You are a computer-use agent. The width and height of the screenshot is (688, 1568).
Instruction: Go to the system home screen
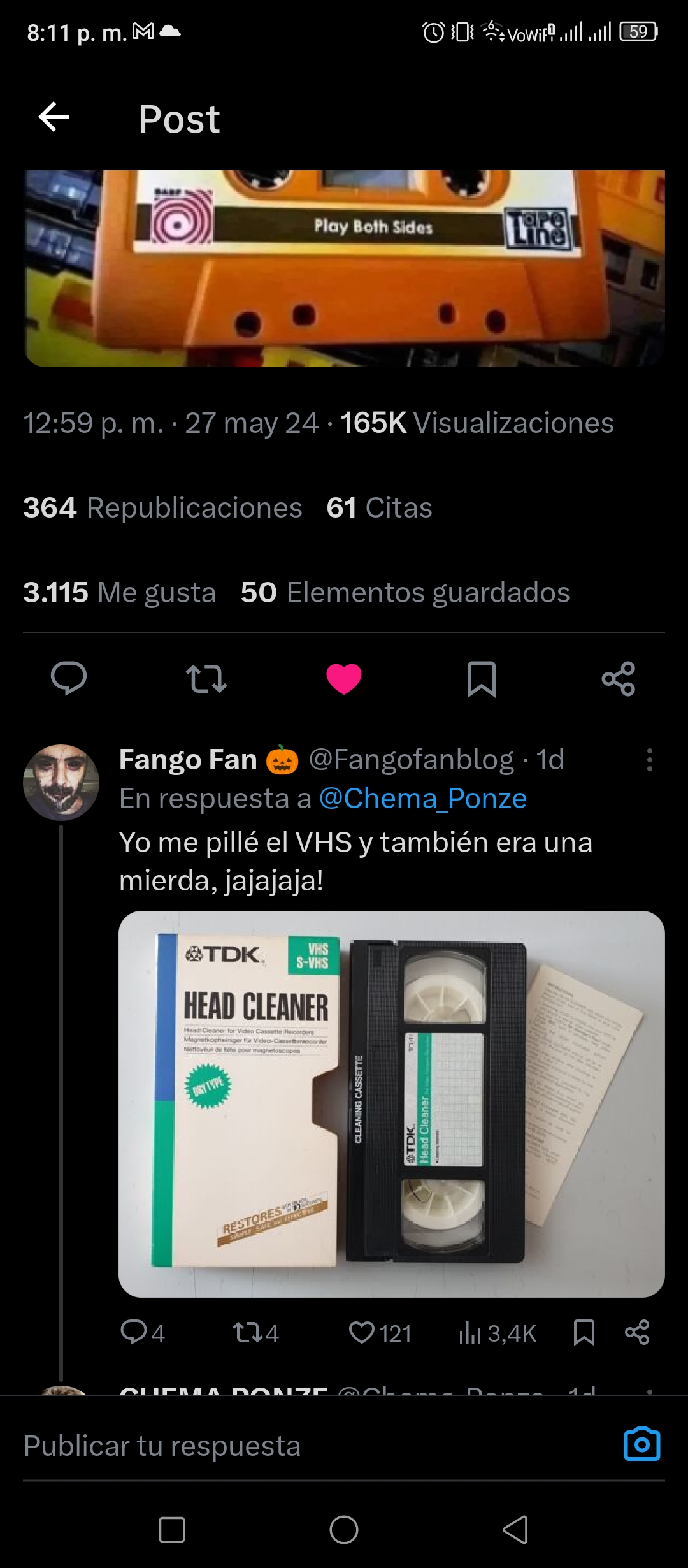point(344,1529)
